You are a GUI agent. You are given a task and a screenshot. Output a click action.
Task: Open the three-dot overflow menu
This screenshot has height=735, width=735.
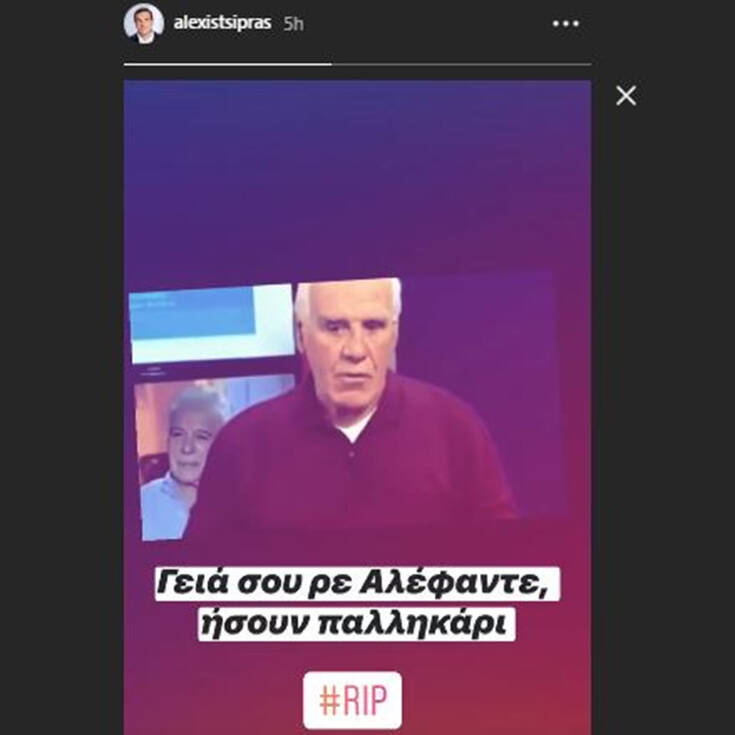[x=565, y=23]
